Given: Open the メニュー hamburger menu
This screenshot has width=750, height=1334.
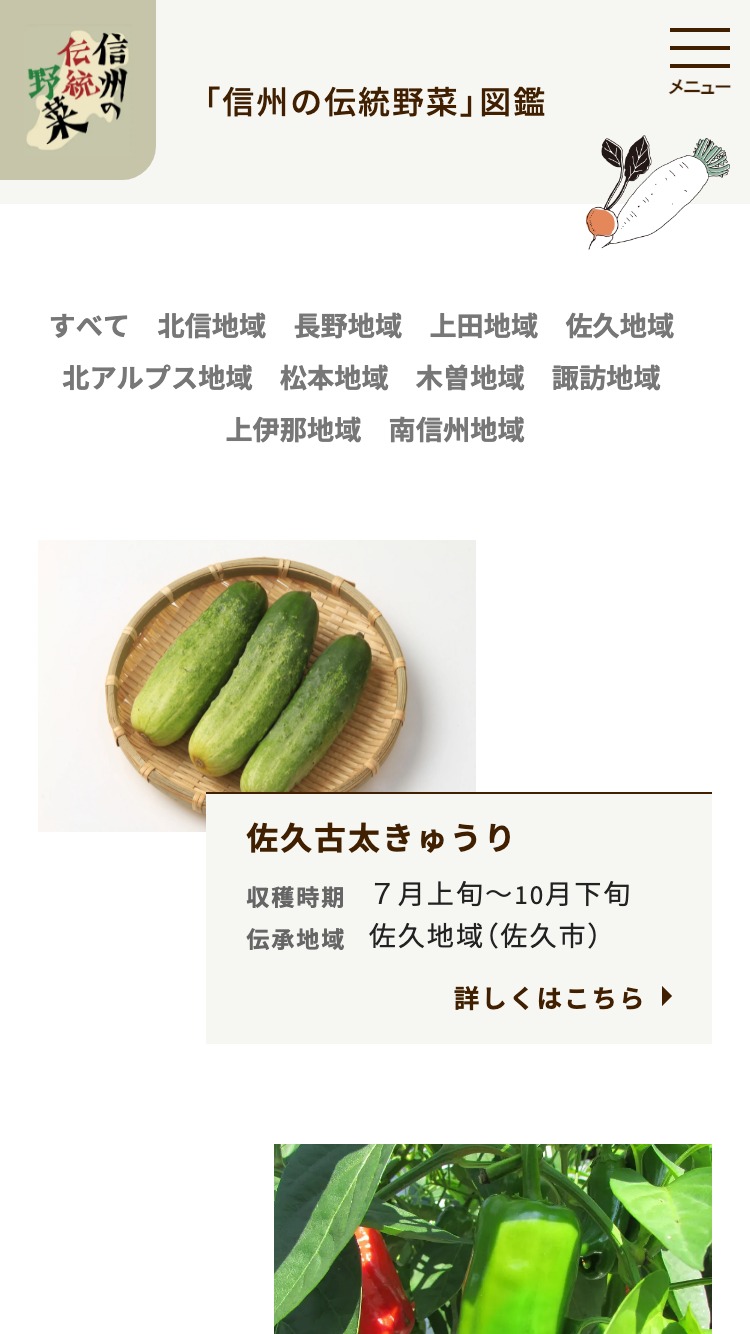Looking at the screenshot, I should click(699, 60).
